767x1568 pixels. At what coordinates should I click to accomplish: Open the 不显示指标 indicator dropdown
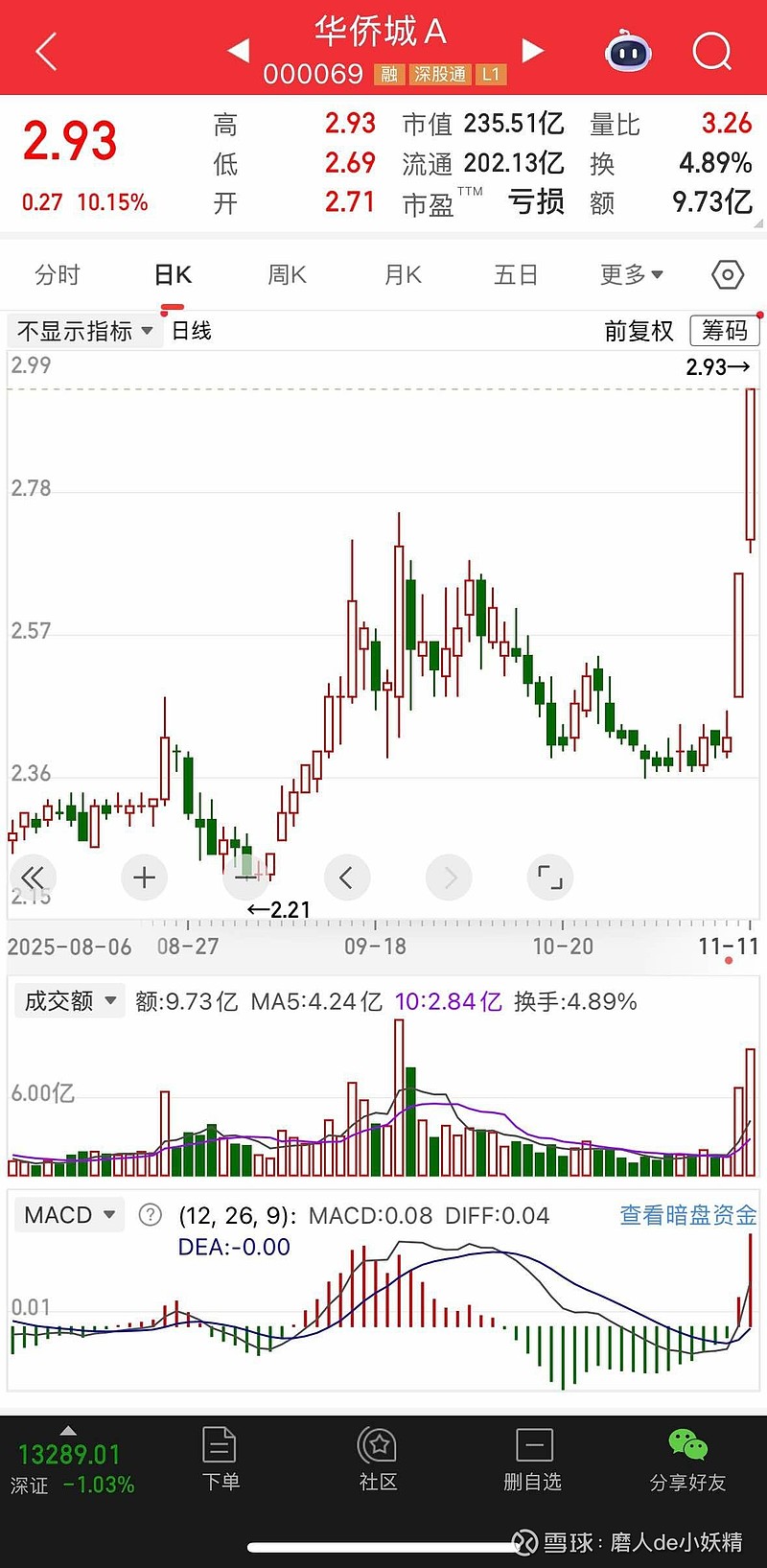click(84, 330)
